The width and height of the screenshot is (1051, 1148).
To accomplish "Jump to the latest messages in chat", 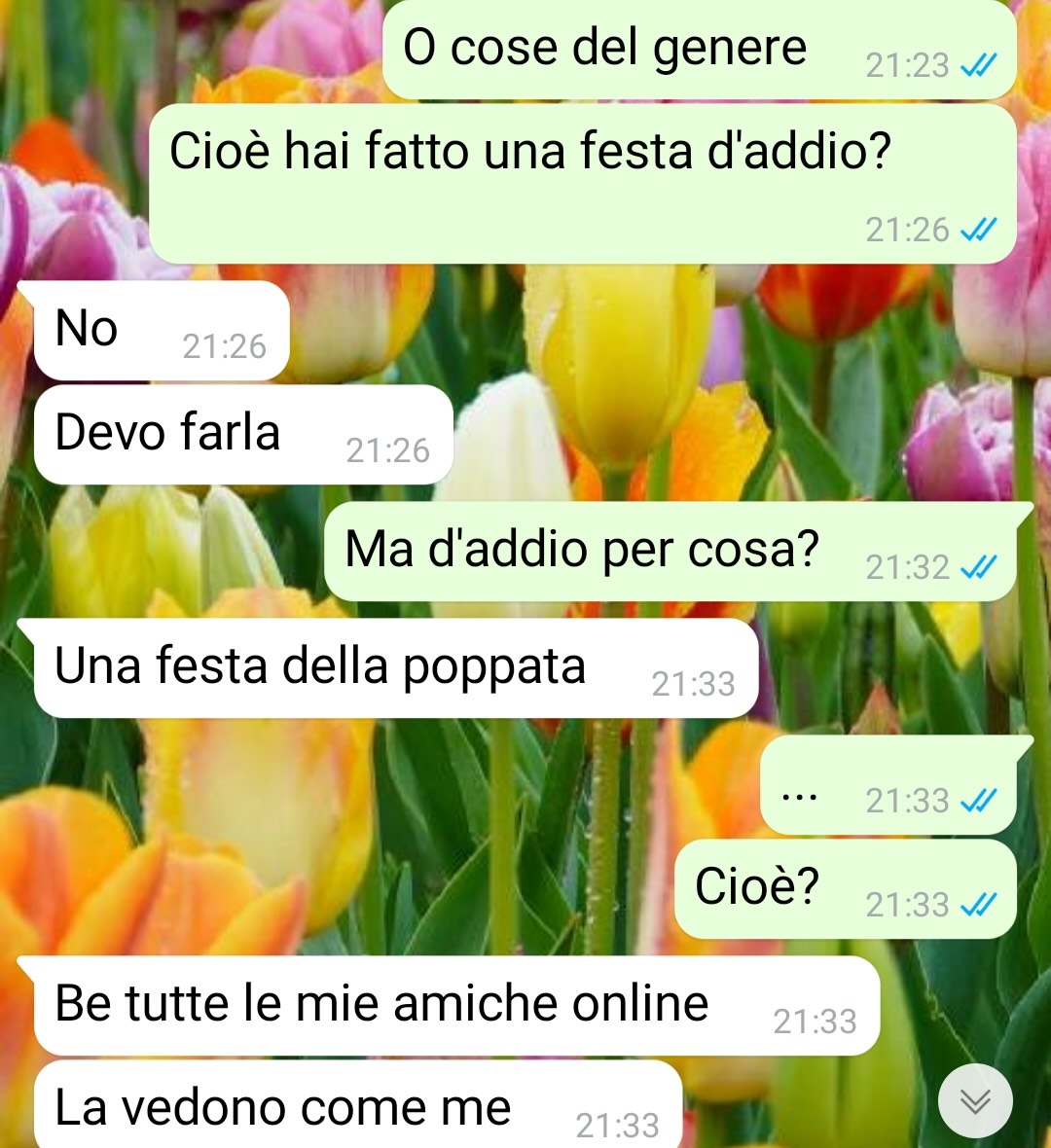I will click(x=975, y=1100).
